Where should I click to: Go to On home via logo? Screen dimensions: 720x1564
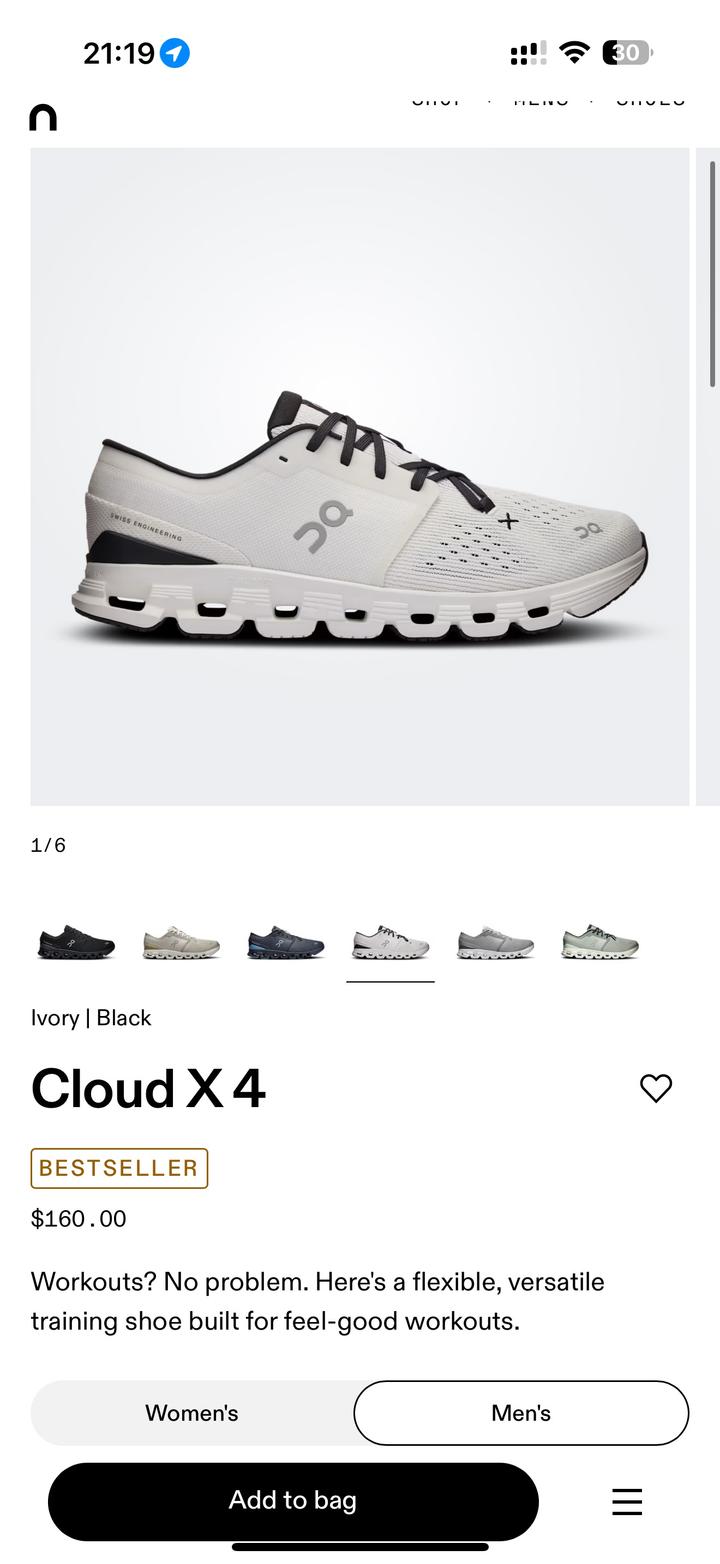tap(43, 118)
